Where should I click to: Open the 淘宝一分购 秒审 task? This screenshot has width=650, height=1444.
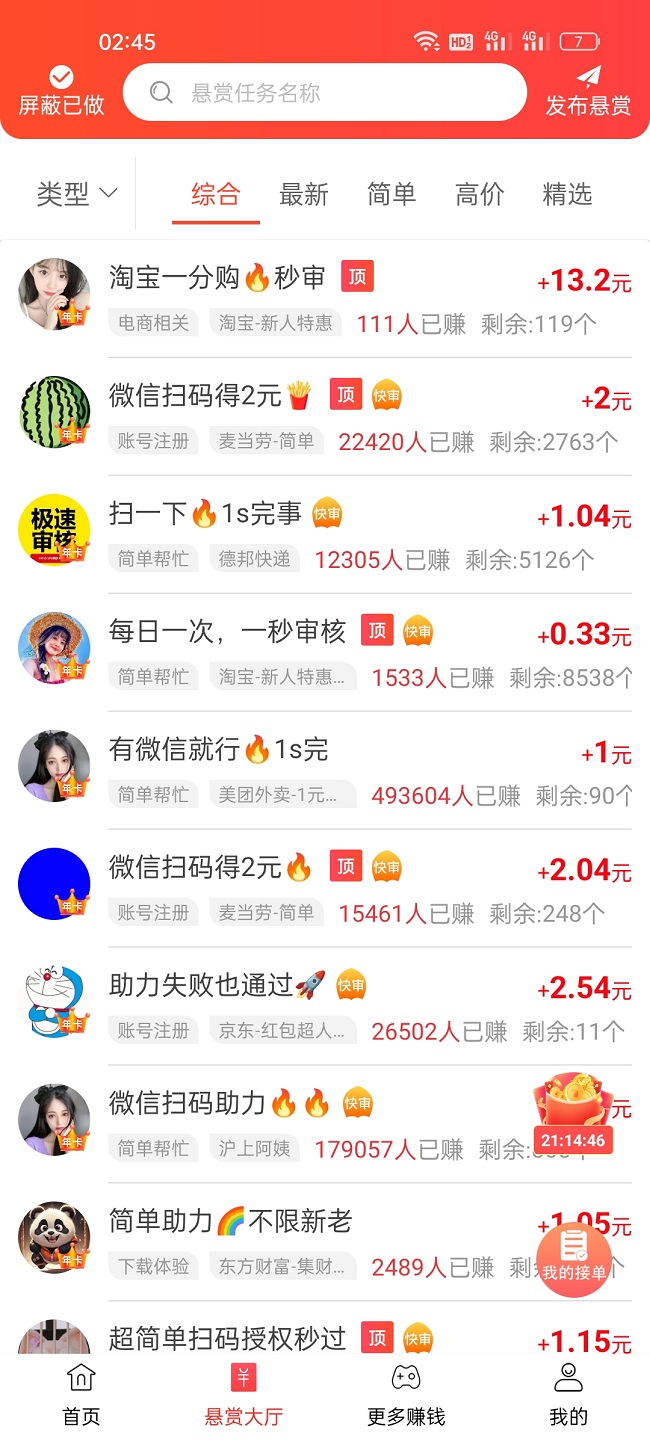pyautogui.click(x=217, y=278)
